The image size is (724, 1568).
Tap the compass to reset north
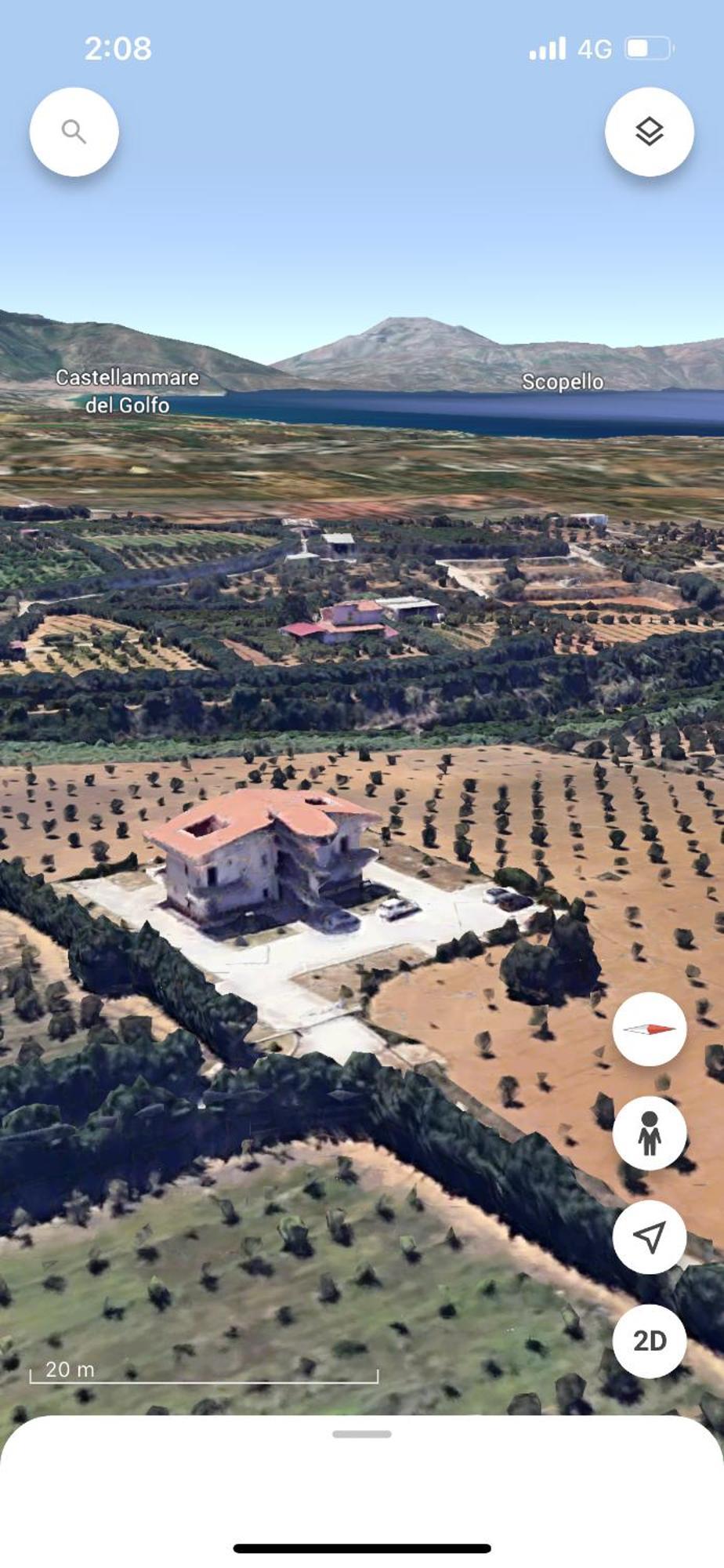click(x=649, y=1029)
